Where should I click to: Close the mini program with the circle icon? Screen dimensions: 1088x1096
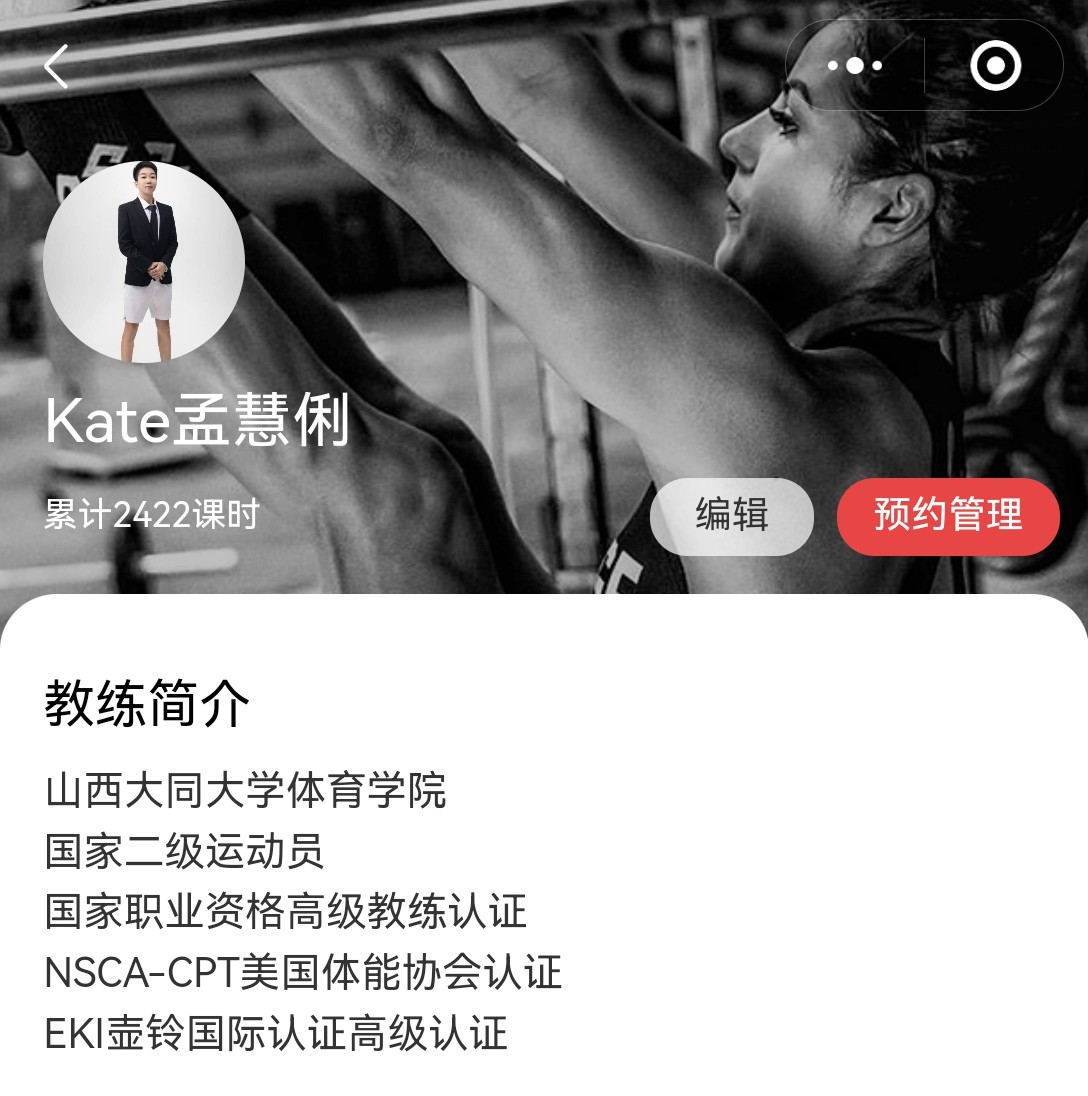pyautogui.click(x=995, y=66)
